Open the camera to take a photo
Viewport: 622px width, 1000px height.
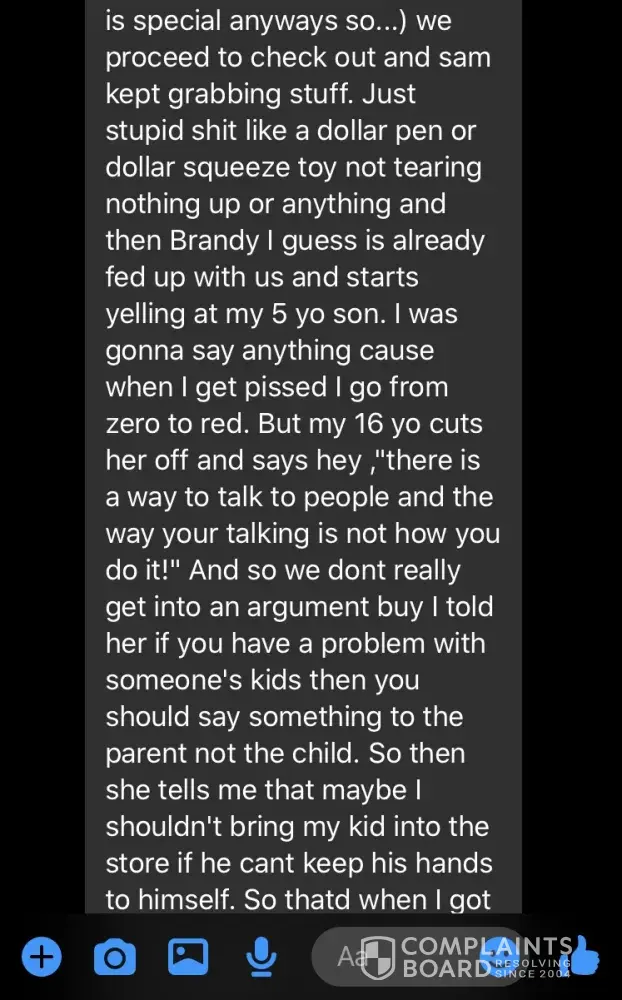tap(114, 958)
